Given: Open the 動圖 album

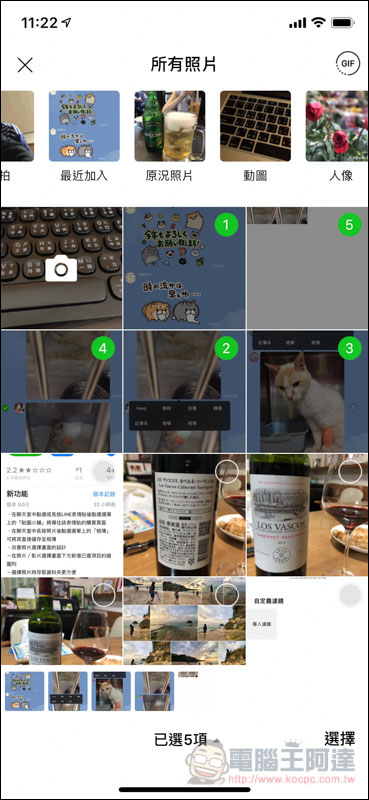Looking at the screenshot, I should pyautogui.click(x=255, y=136).
